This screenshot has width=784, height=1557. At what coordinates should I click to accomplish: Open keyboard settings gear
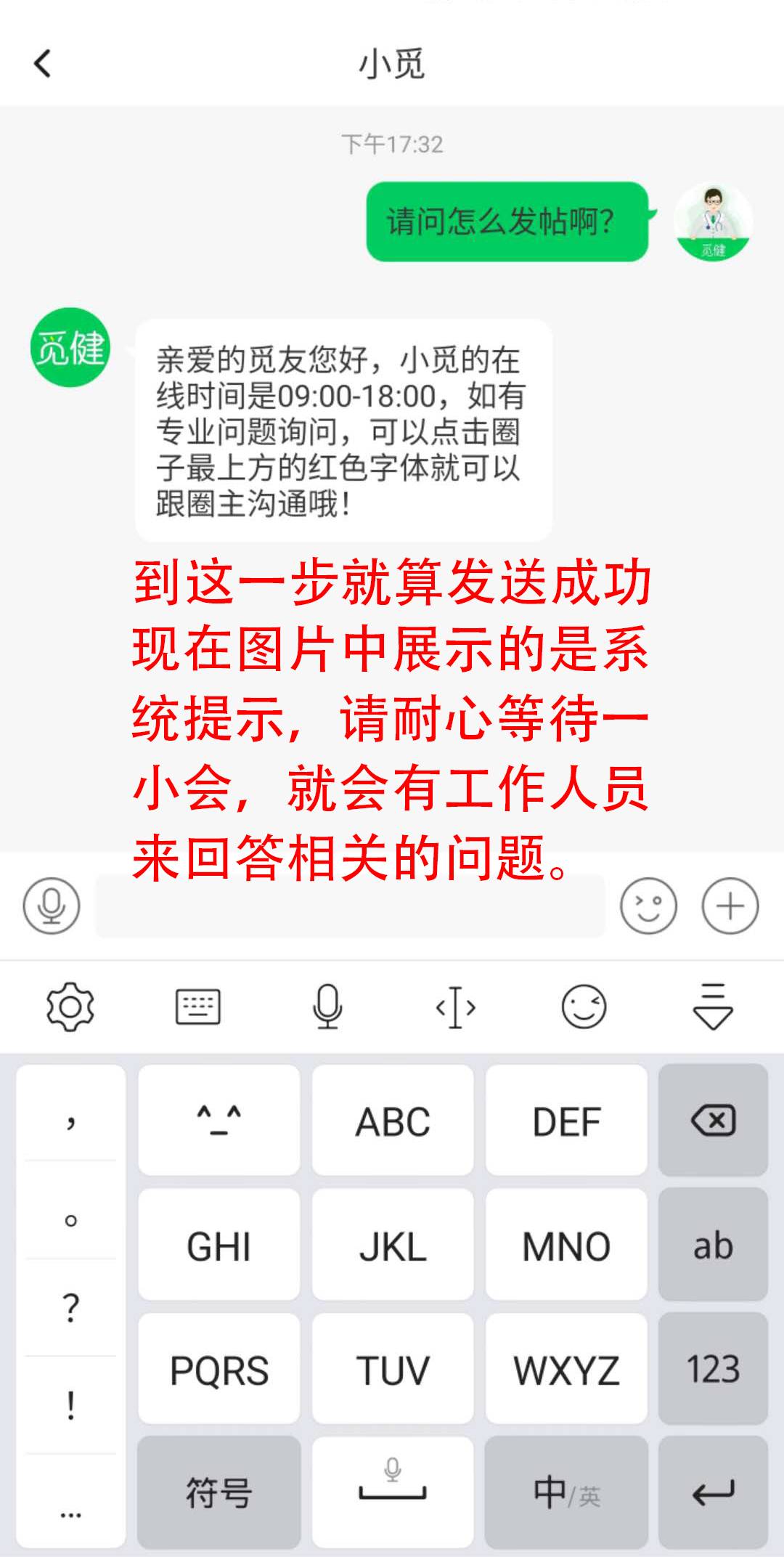click(x=70, y=1007)
